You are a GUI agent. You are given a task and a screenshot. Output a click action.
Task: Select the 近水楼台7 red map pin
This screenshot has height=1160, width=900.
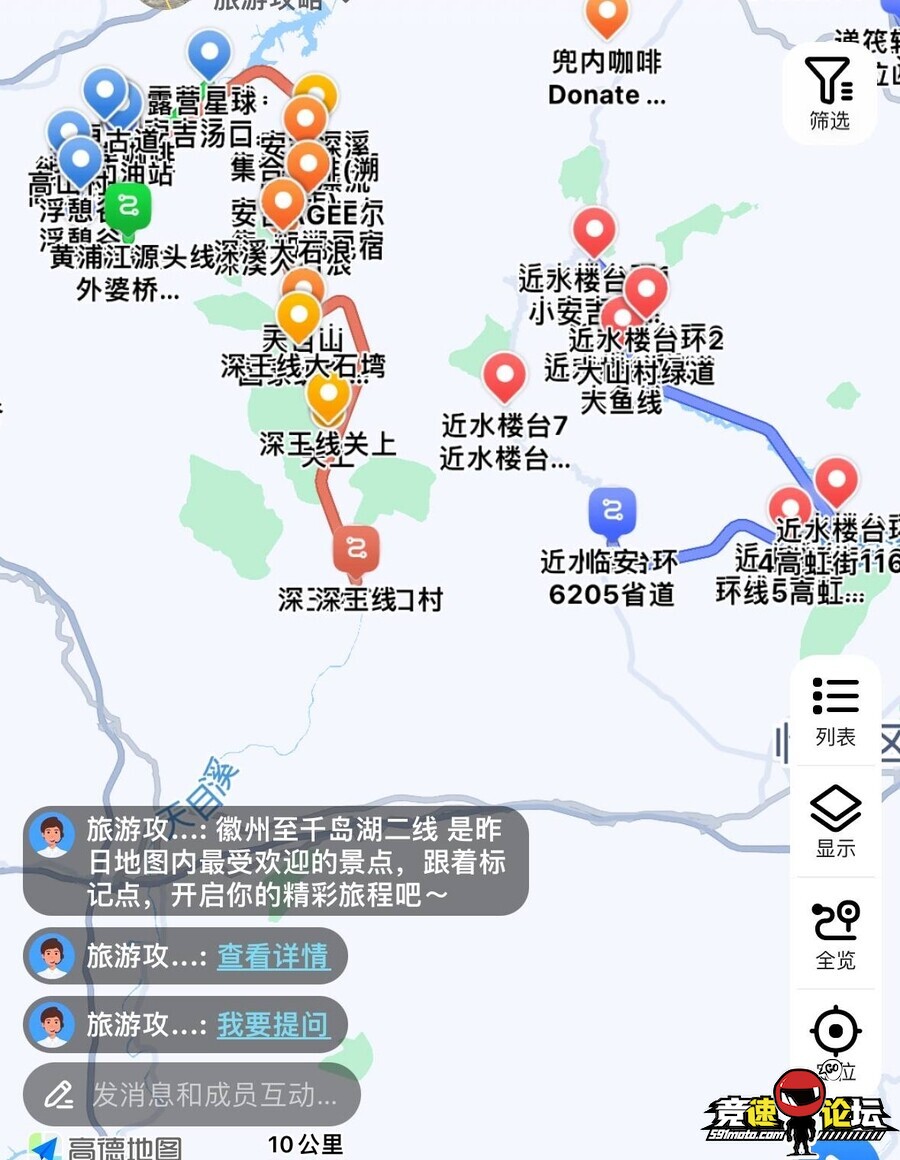[504, 377]
